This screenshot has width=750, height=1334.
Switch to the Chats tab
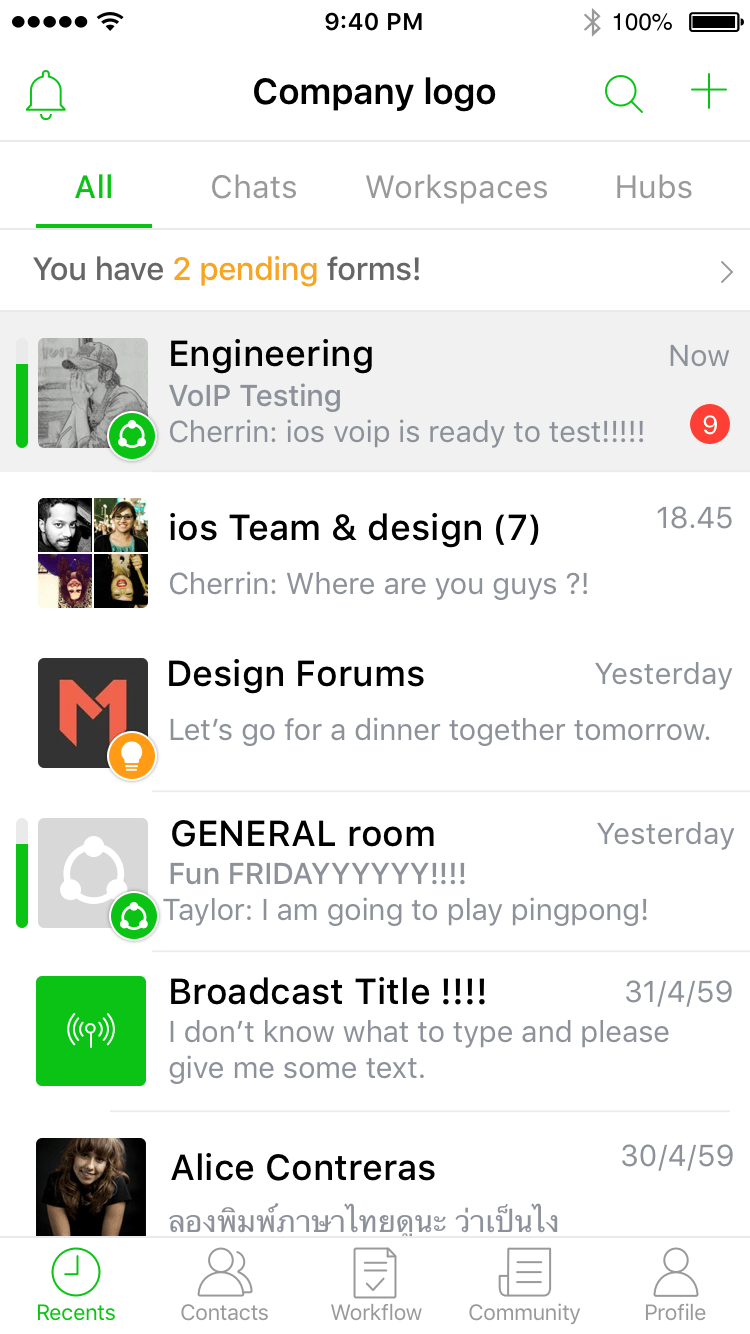[254, 187]
